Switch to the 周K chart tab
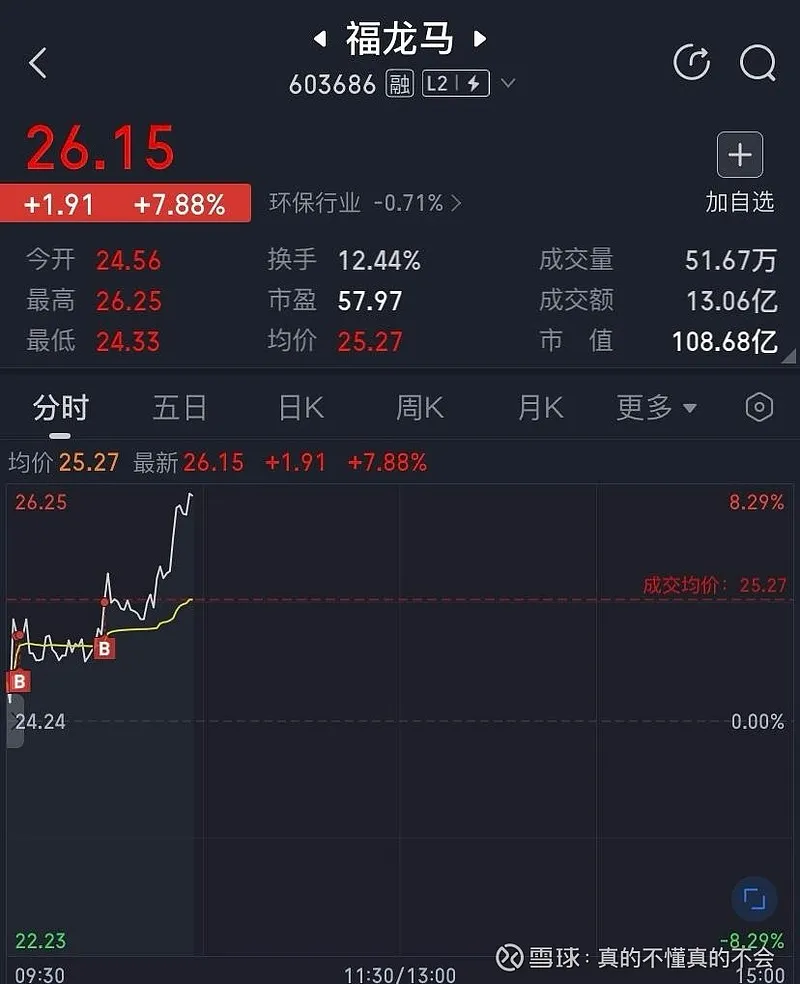 tap(420, 408)
